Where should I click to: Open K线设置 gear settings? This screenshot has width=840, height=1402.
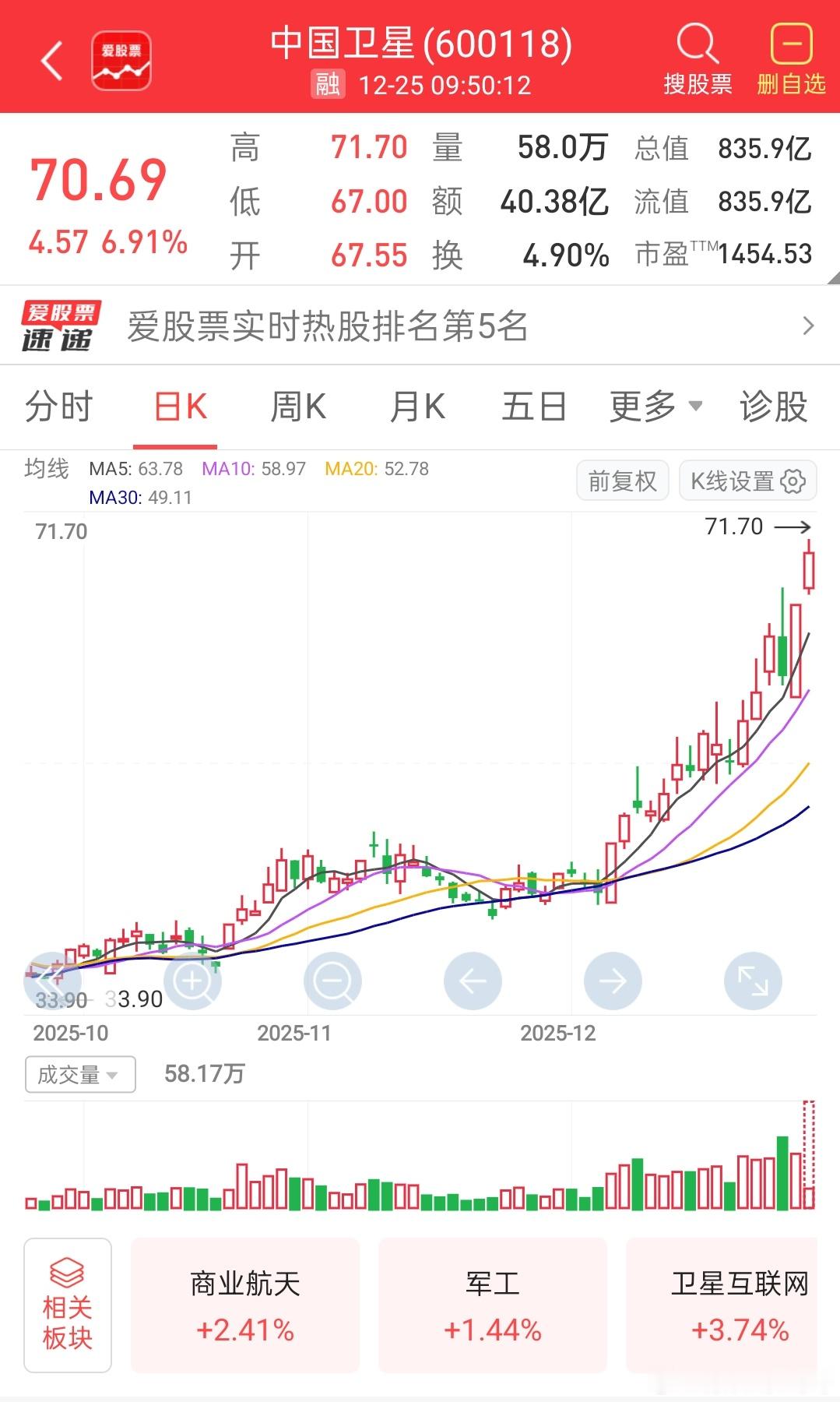pyautogui.click(x=747, y=481)
